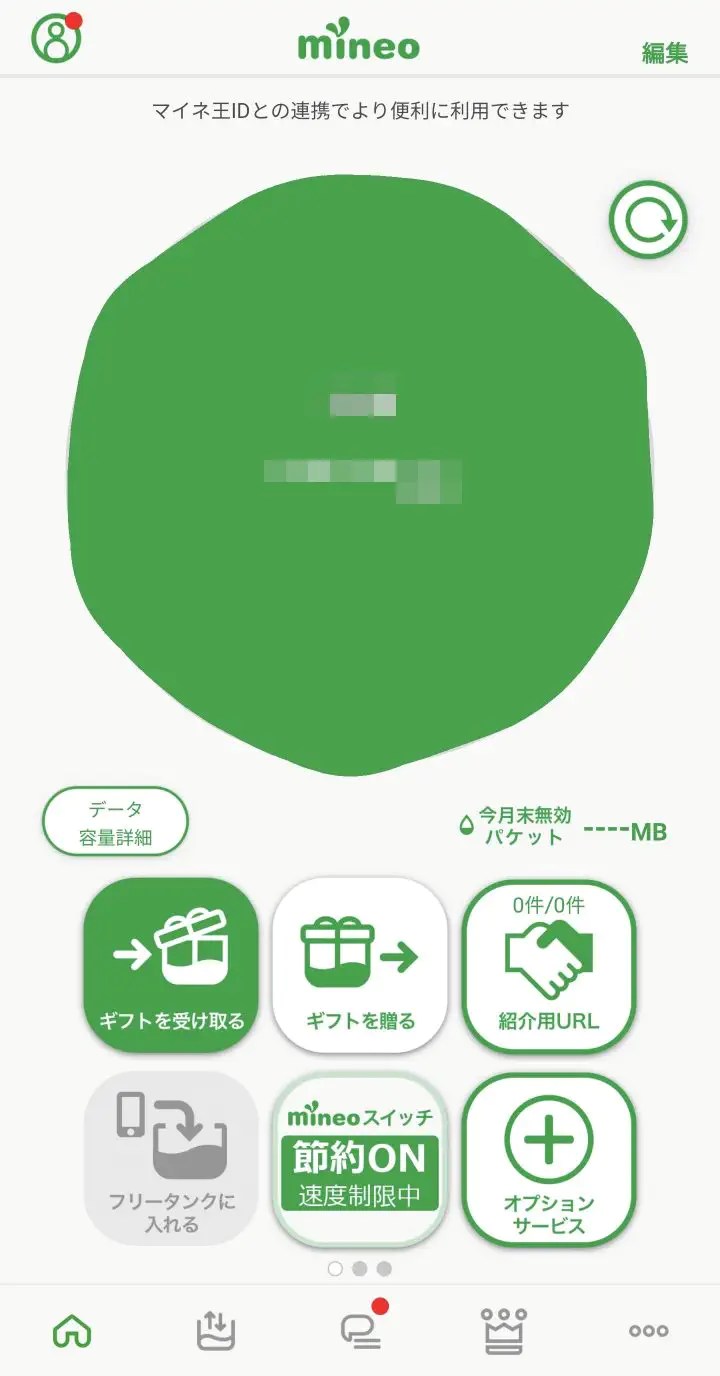The image size is (720, 1376).
Task: Open the 紹介用URL referral tile
Action: (x=549, y=965)
